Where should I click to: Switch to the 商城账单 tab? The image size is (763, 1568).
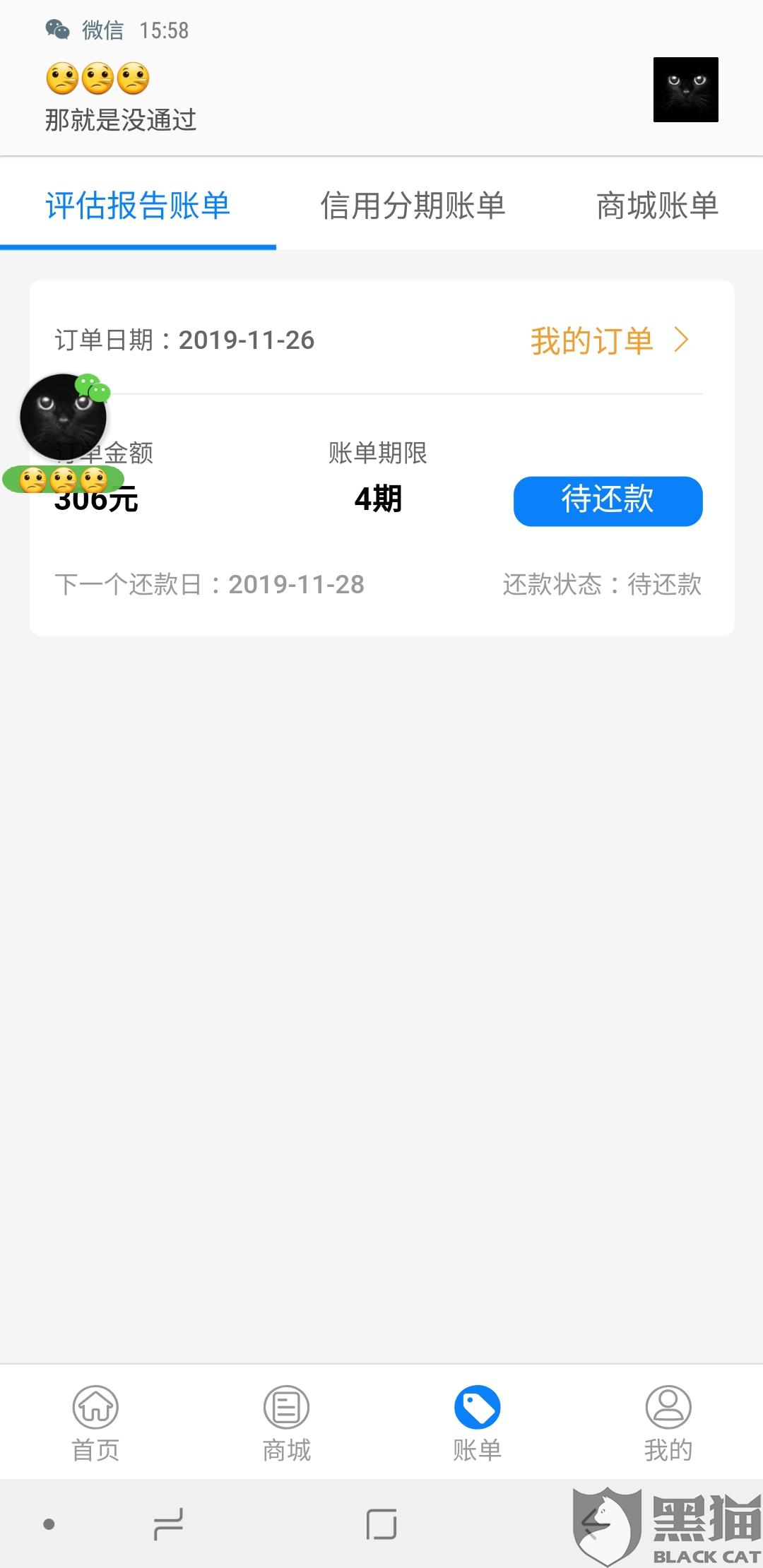click(657, 206)
